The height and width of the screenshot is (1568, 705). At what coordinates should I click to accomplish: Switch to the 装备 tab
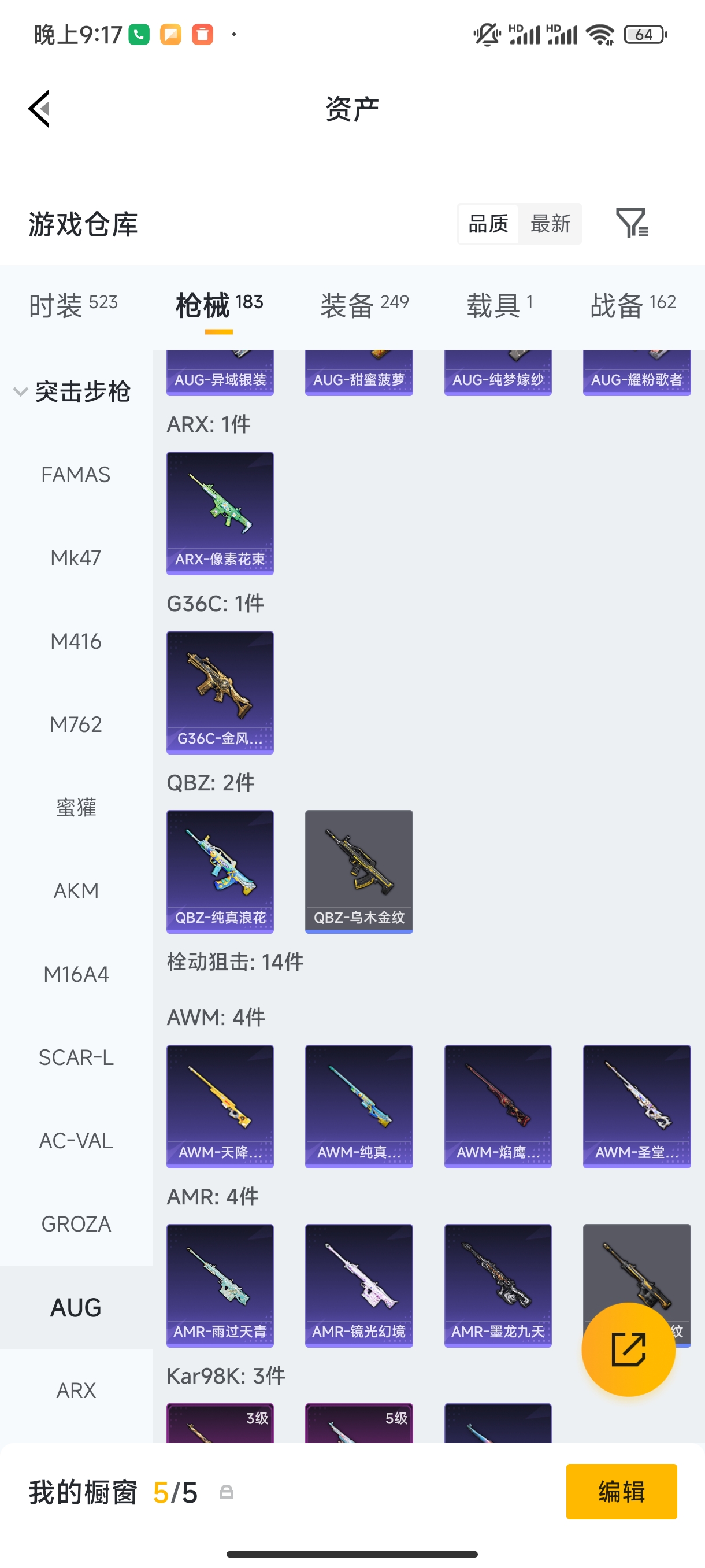363,304
